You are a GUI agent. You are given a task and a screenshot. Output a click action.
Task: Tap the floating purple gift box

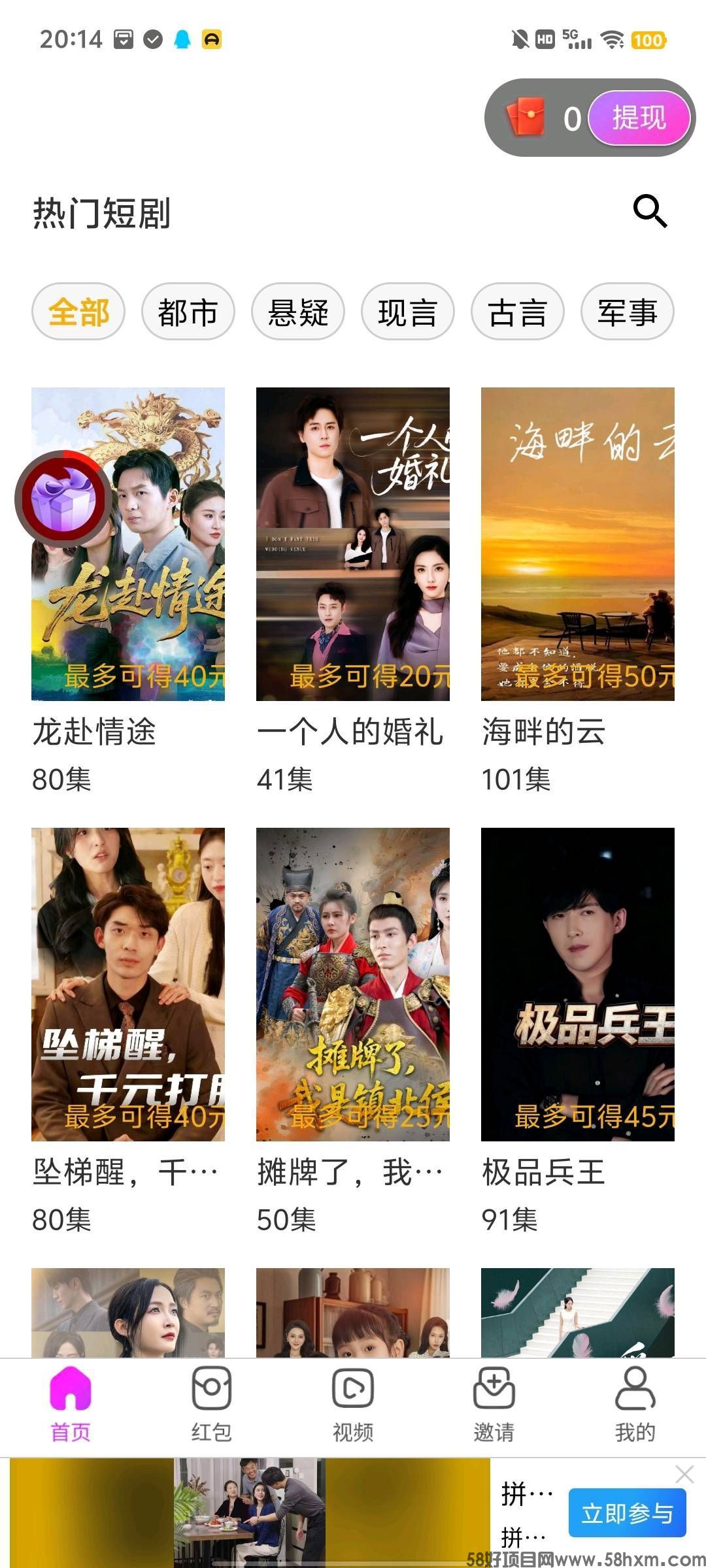tap(63, 500)
